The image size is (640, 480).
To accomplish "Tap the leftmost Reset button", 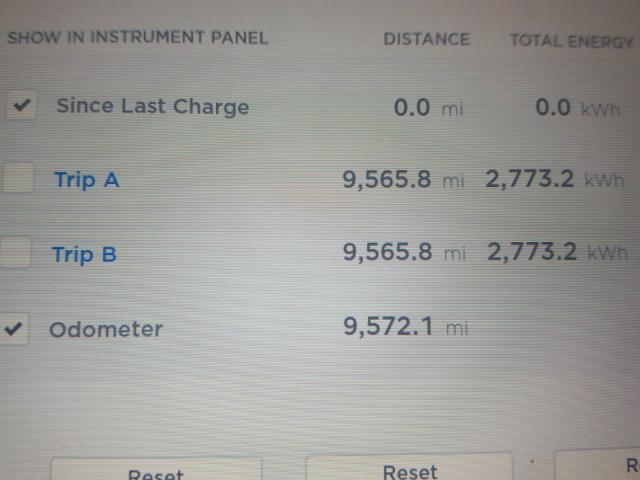I will point(156,471).
